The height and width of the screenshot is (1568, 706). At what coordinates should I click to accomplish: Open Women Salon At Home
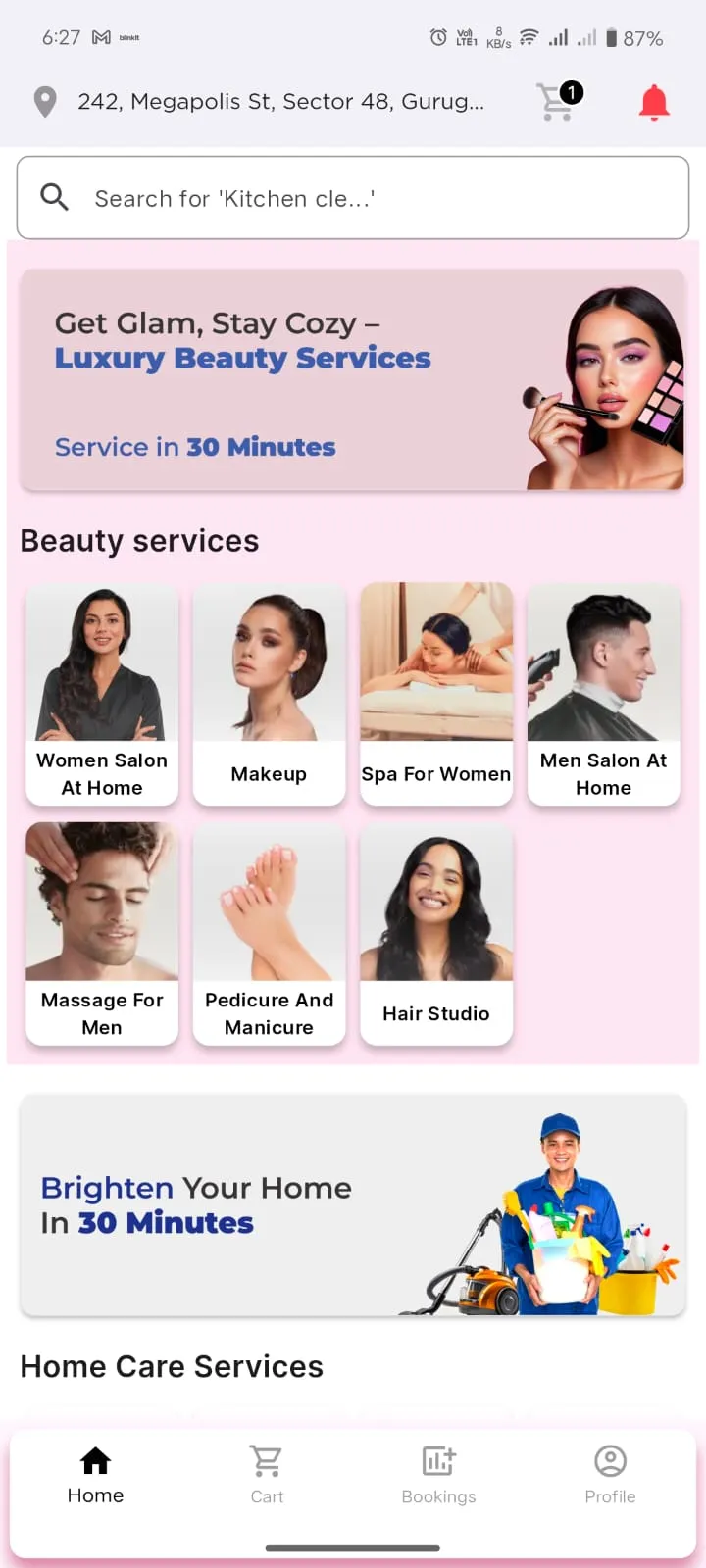(x=102, y=695)
